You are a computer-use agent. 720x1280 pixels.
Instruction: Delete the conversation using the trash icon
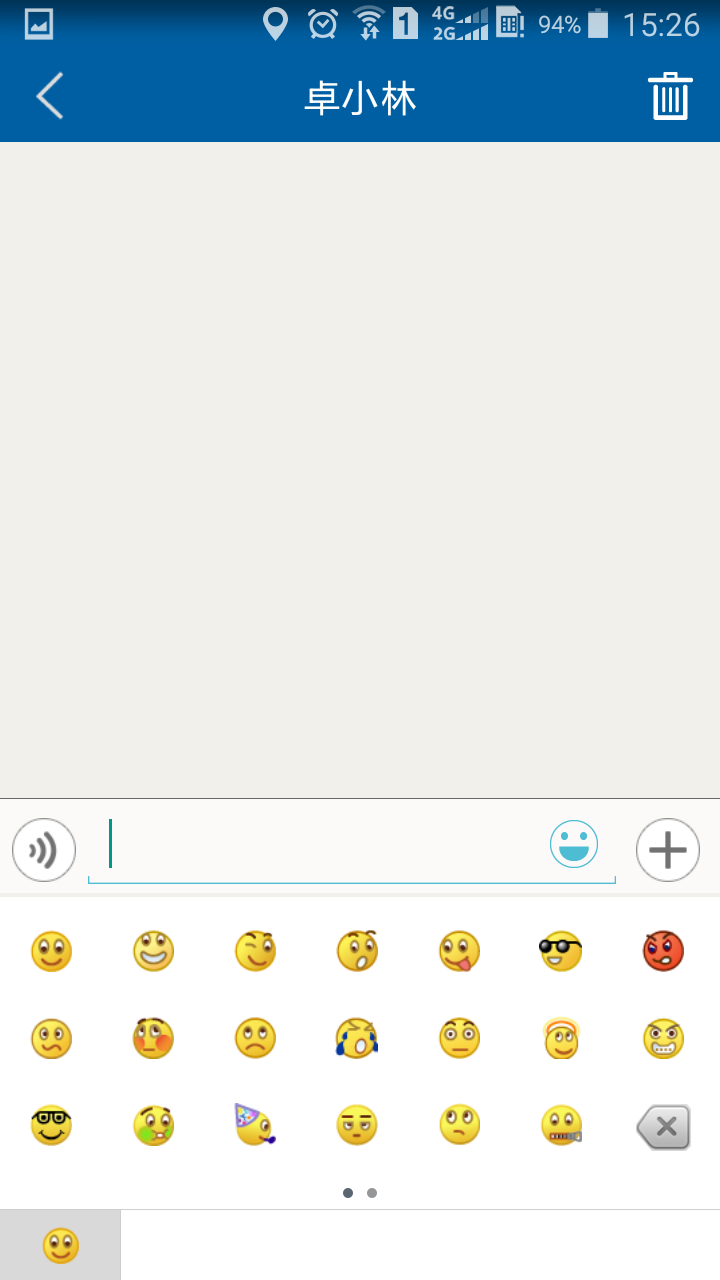tap(670, 97)
